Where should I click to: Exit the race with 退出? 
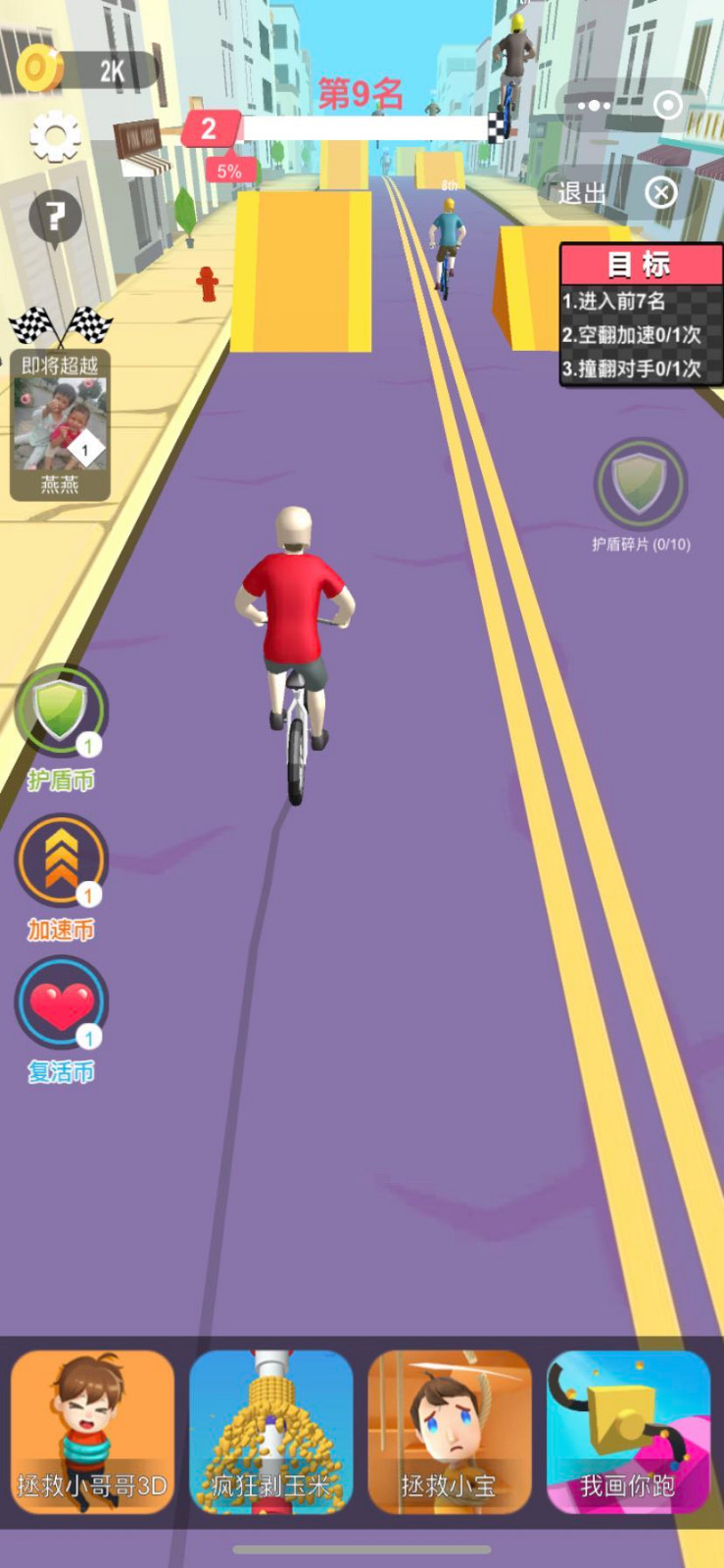click(x=615, y=193)
